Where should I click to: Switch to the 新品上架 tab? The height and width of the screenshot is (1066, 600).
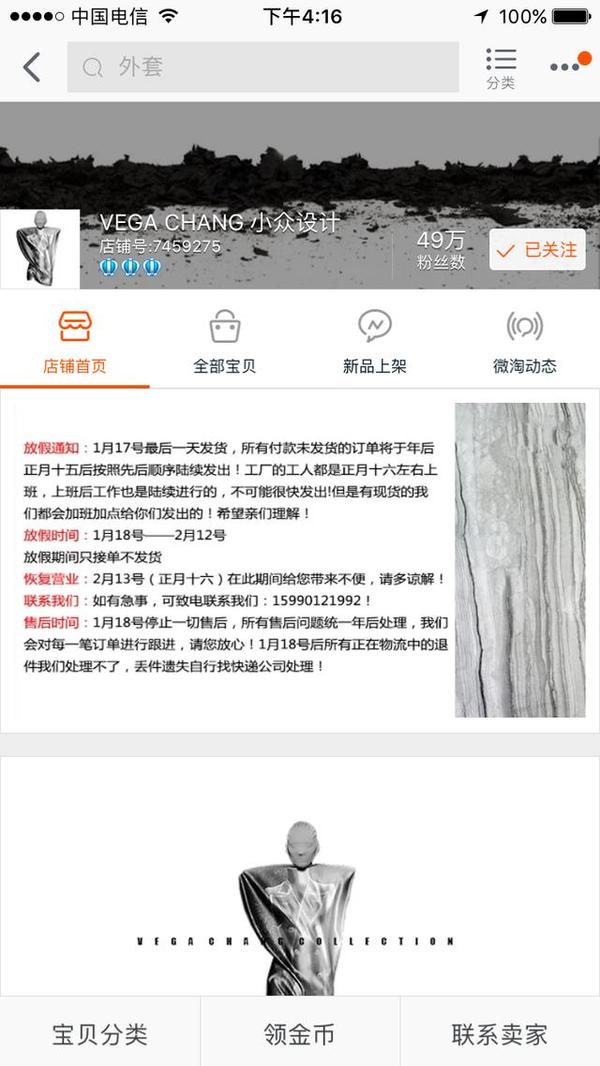(x=375, y=340)
